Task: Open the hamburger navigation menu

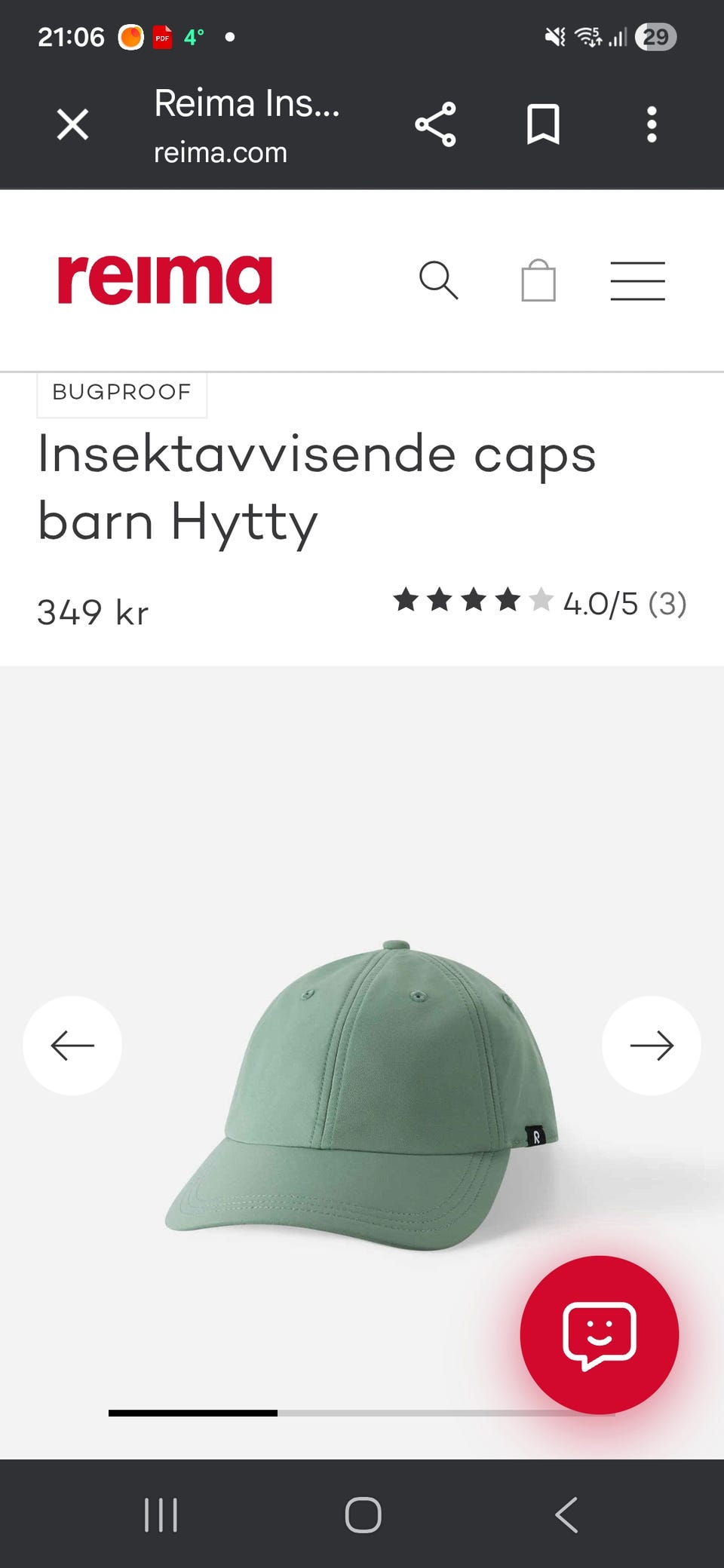Action: coord(638,281)
